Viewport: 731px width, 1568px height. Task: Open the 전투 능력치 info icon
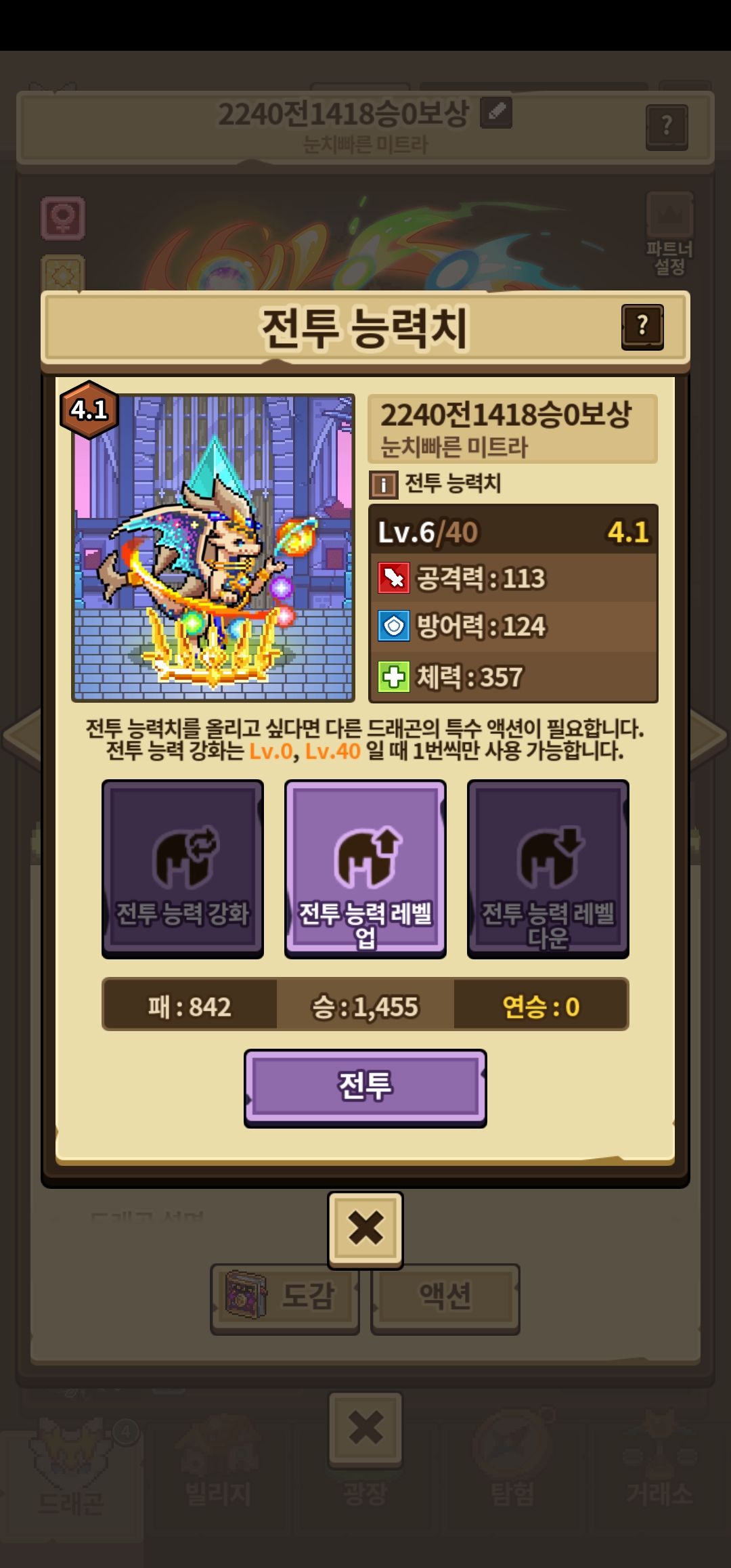click(x=384, y=485)
